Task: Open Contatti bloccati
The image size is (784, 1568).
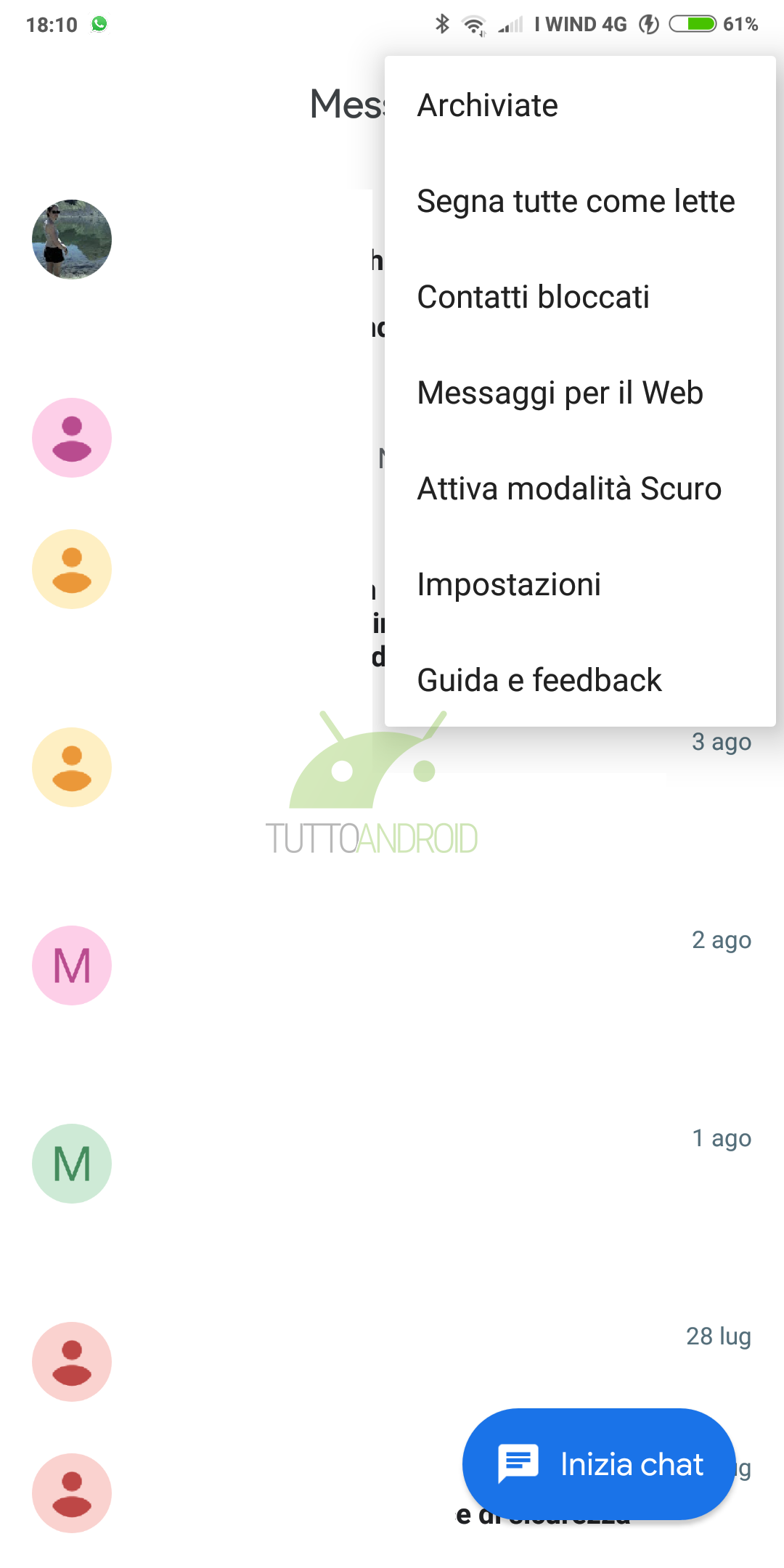Action: pyautogui.click(x=580, y=297)
